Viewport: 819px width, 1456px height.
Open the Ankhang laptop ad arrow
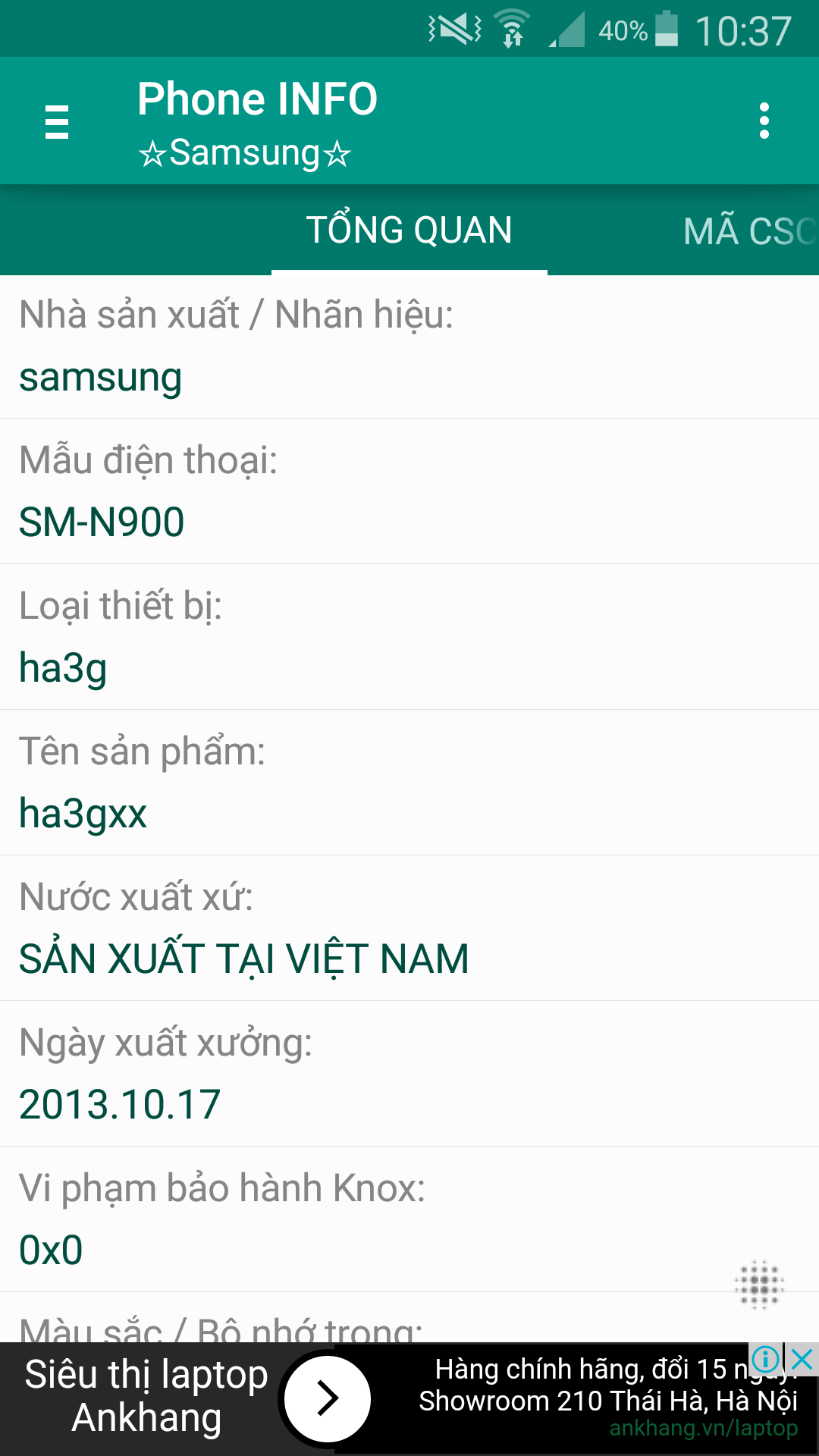point(327,1398)
